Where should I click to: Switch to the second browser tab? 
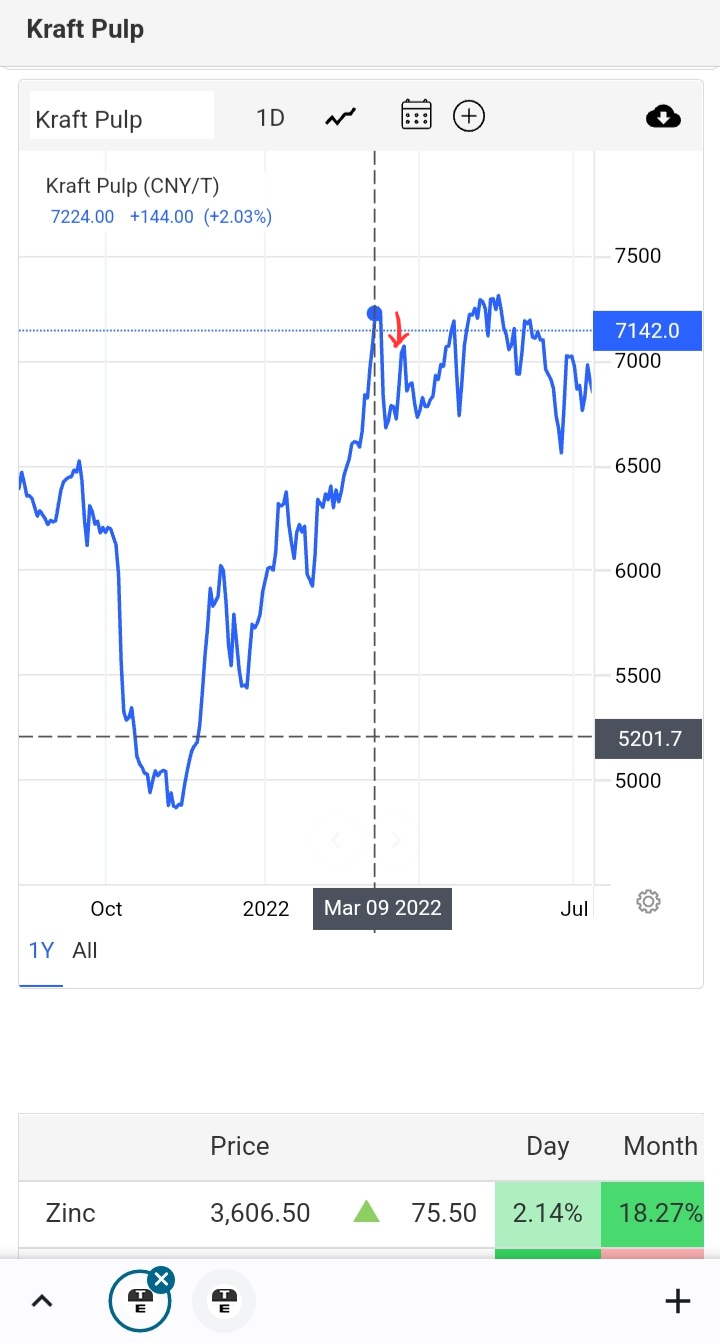tap(224, 1301)
